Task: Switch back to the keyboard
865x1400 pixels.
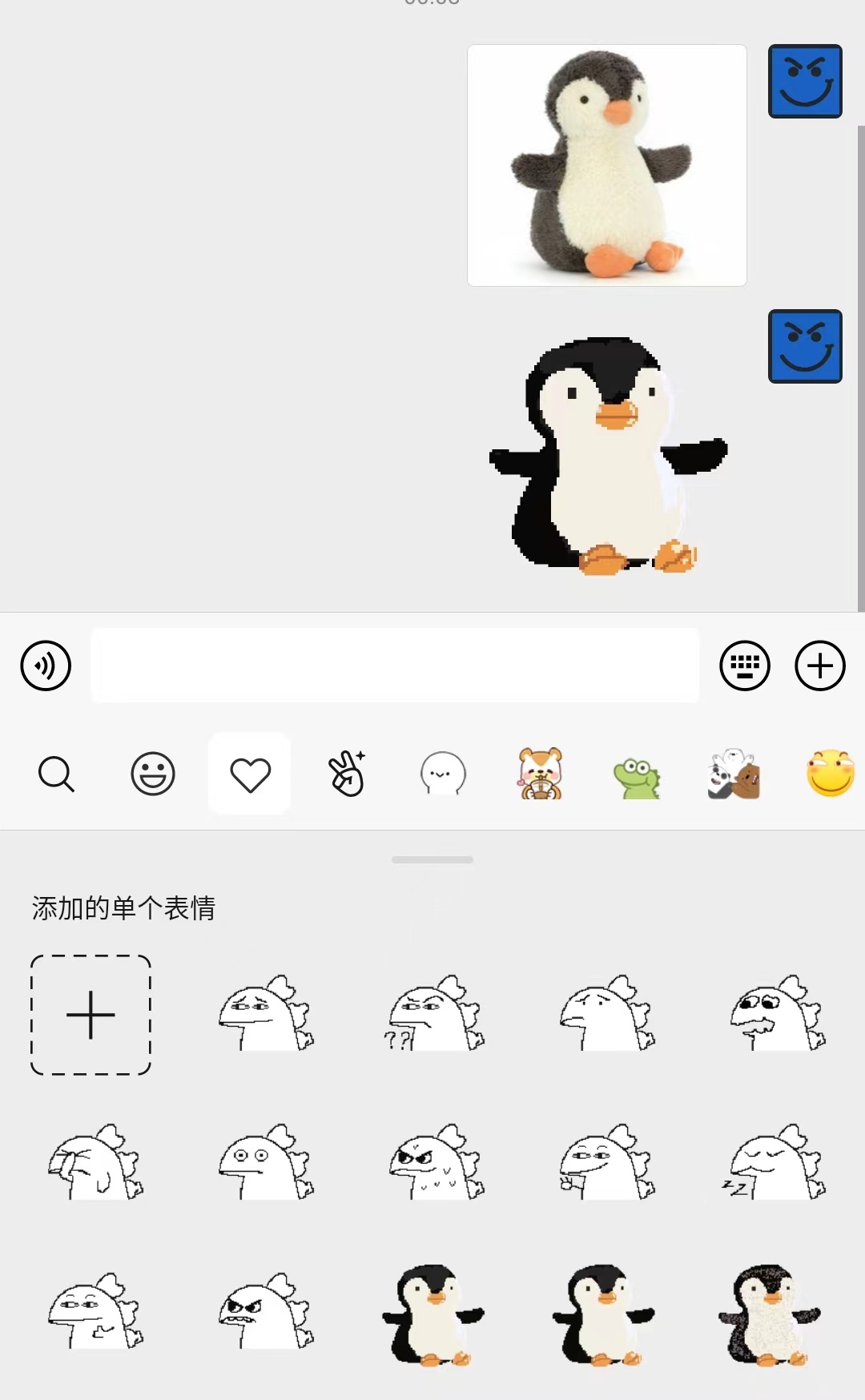Action: pos(745,666)
